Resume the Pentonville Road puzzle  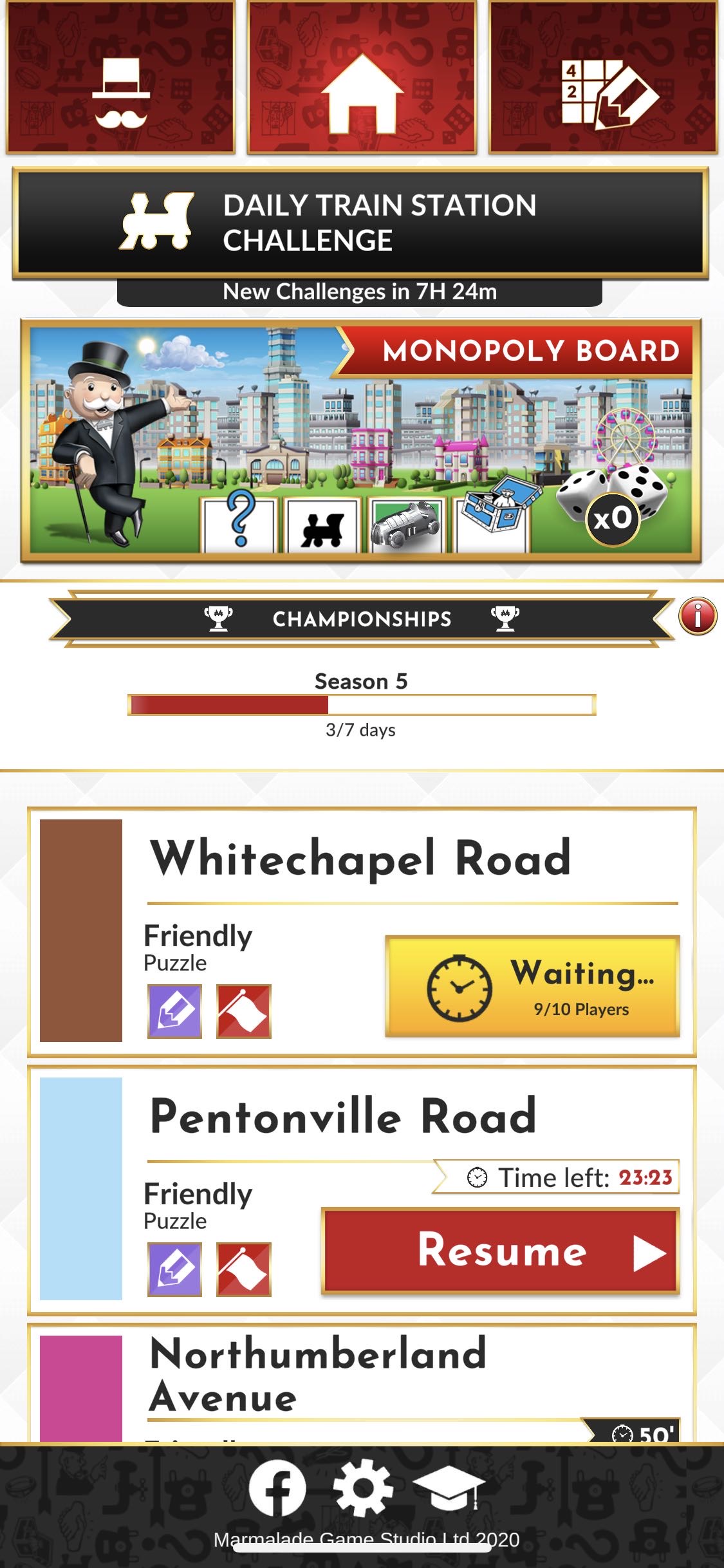point(501,1251)
